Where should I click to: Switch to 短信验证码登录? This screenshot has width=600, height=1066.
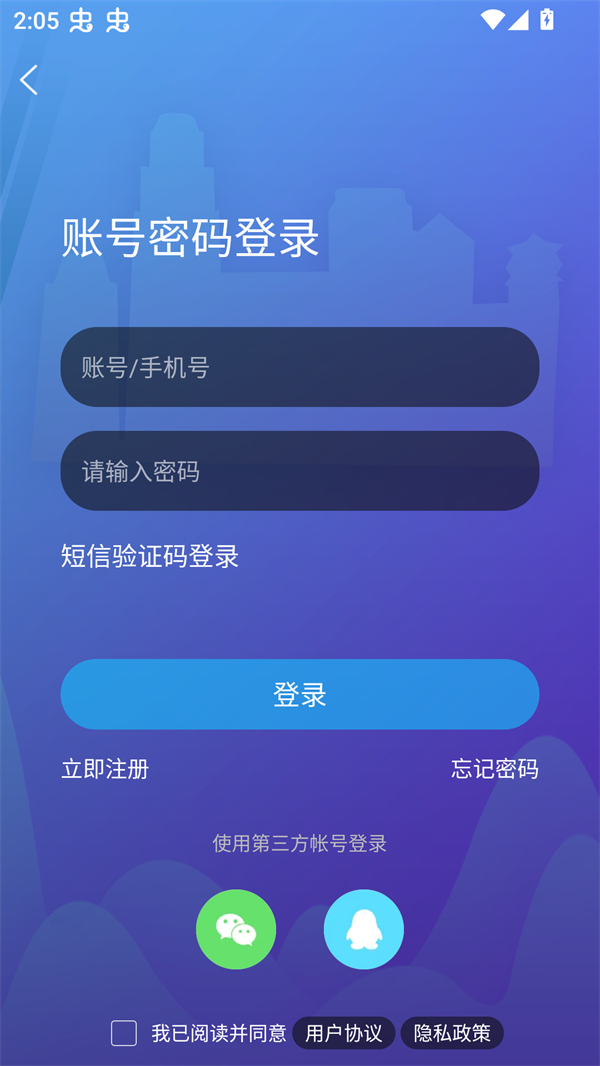pos(150,556)
